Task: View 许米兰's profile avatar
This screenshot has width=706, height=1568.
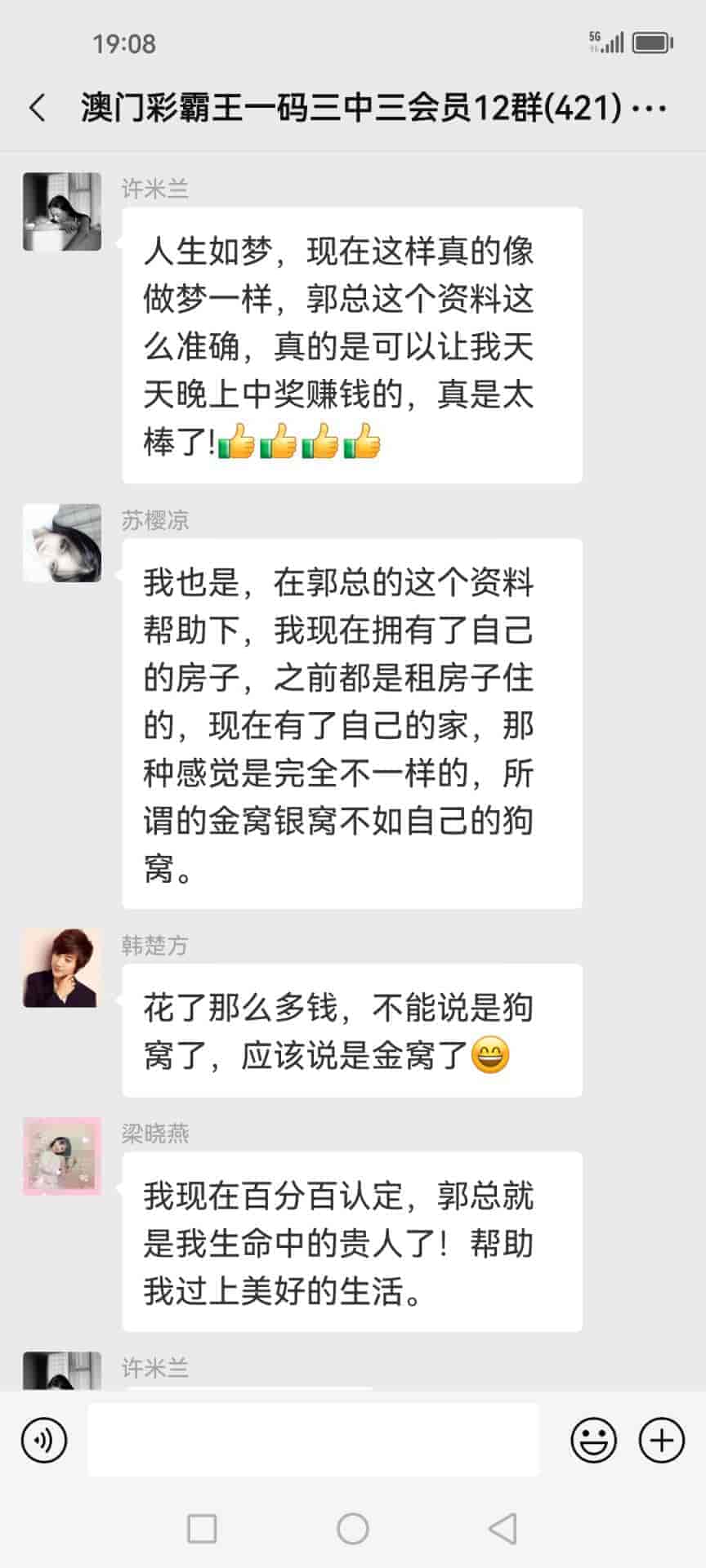Action: (x=62, y=212)
